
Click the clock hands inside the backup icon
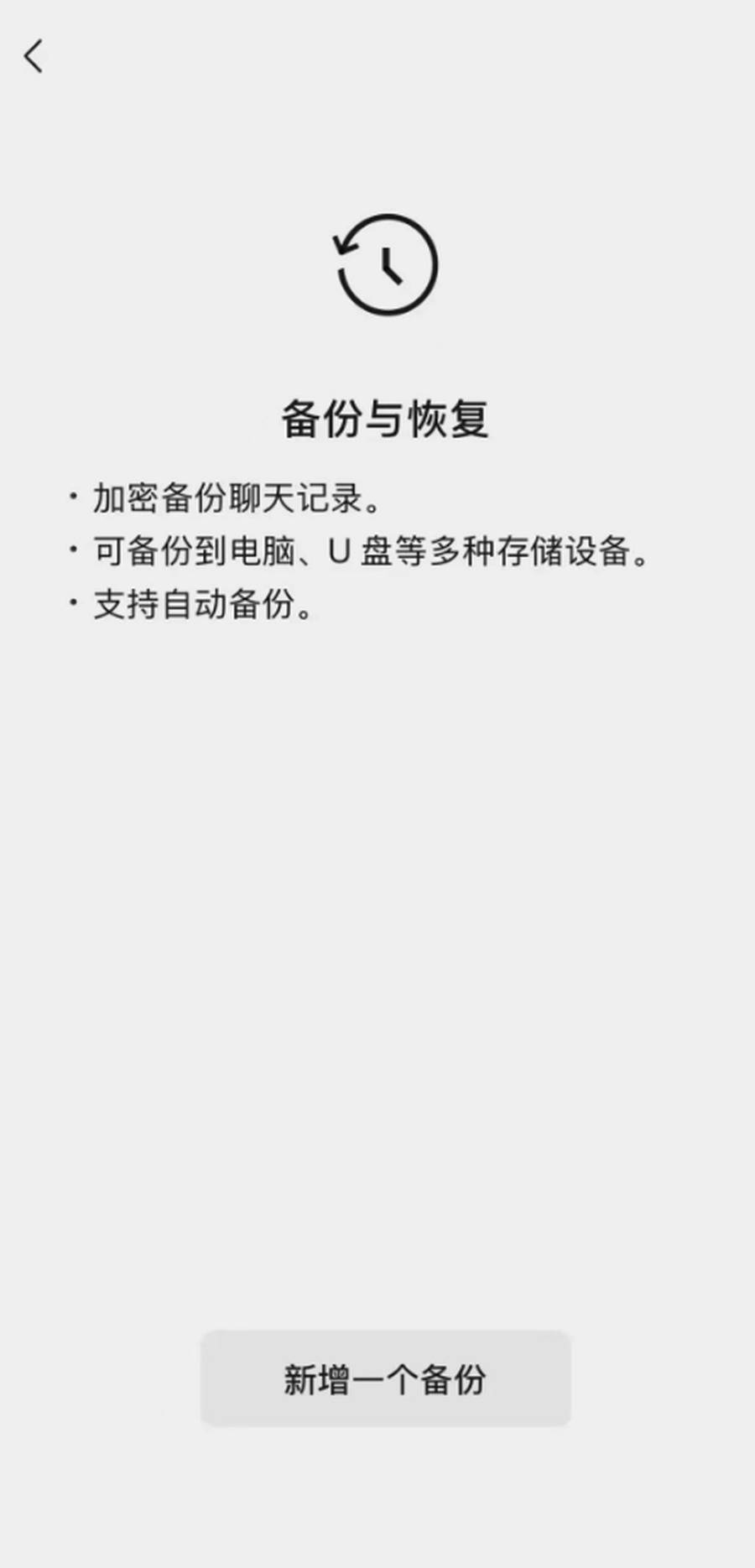[388, 267]
